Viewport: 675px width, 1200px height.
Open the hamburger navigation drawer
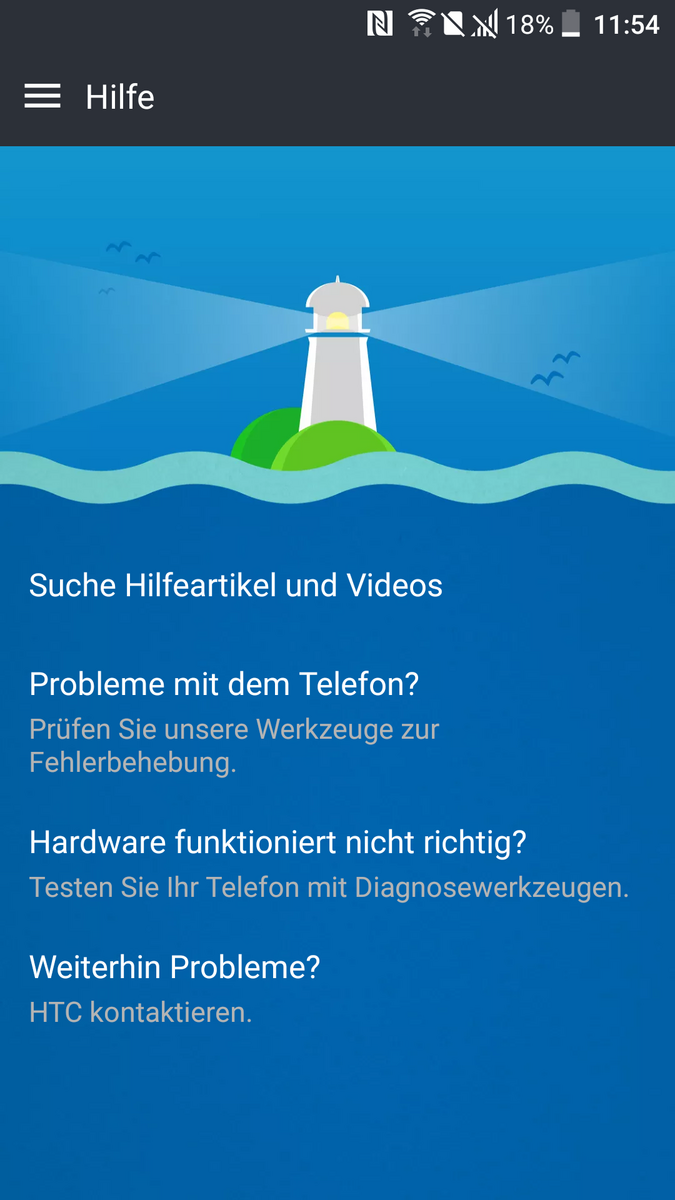(x=42, y=96)
